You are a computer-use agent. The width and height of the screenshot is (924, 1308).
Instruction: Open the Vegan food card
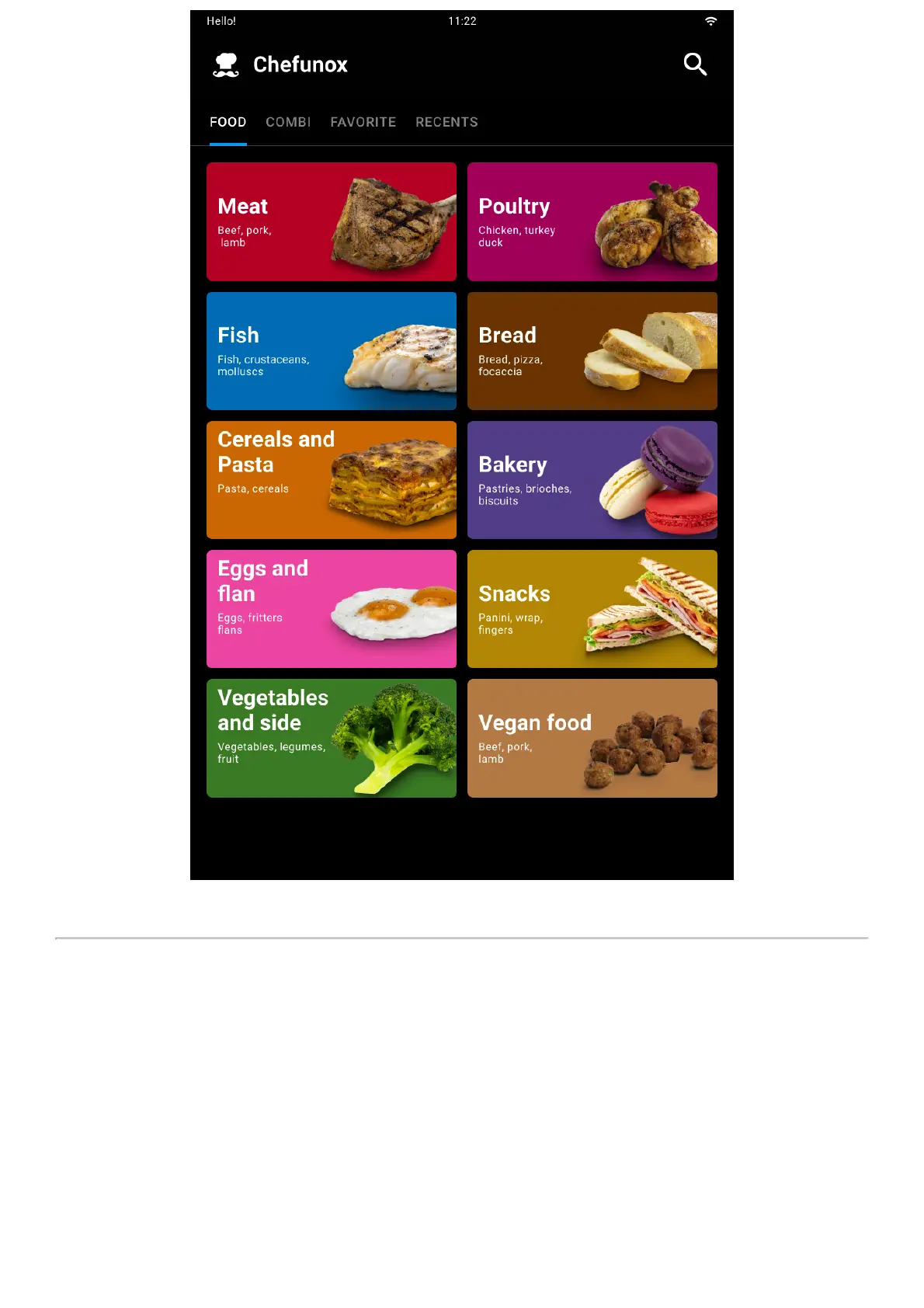[x=592, y=738]
